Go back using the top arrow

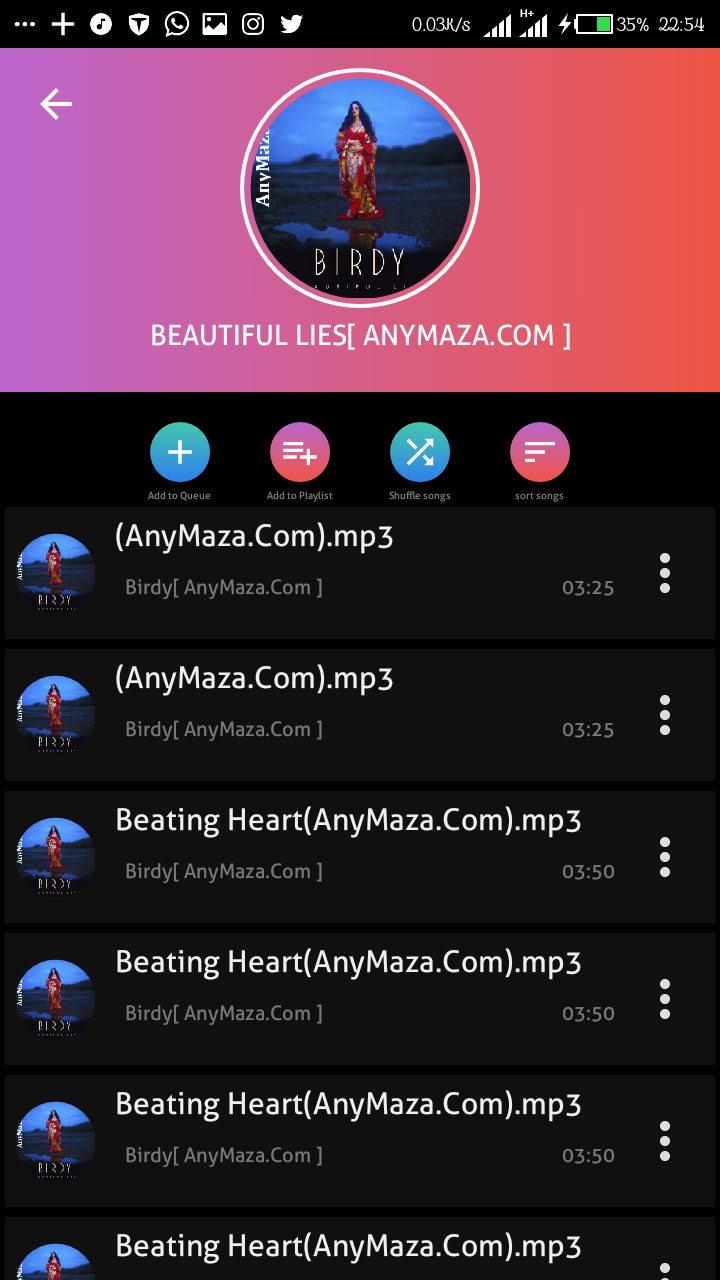(x=56, y=104)
